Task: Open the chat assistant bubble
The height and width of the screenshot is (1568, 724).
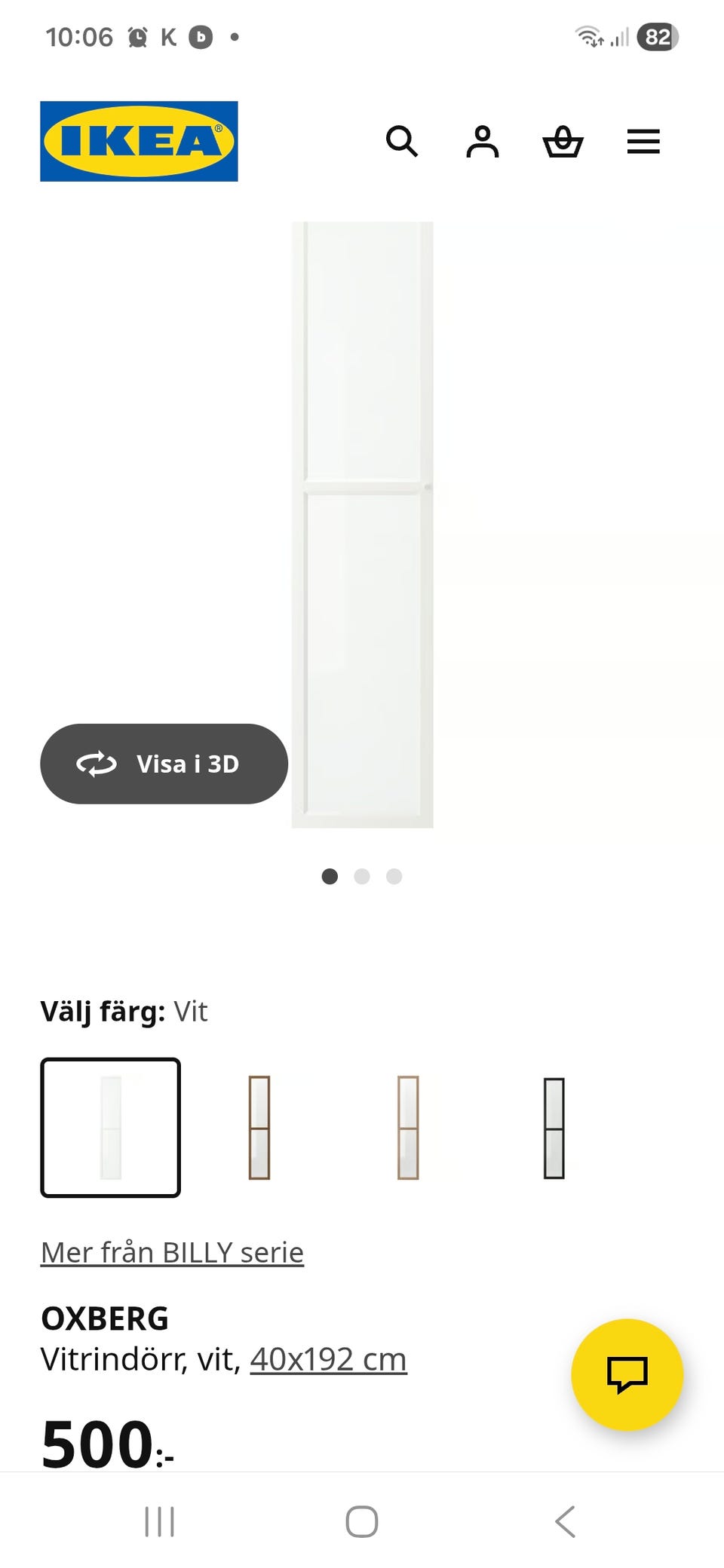Action: (x=628, y=1375)
